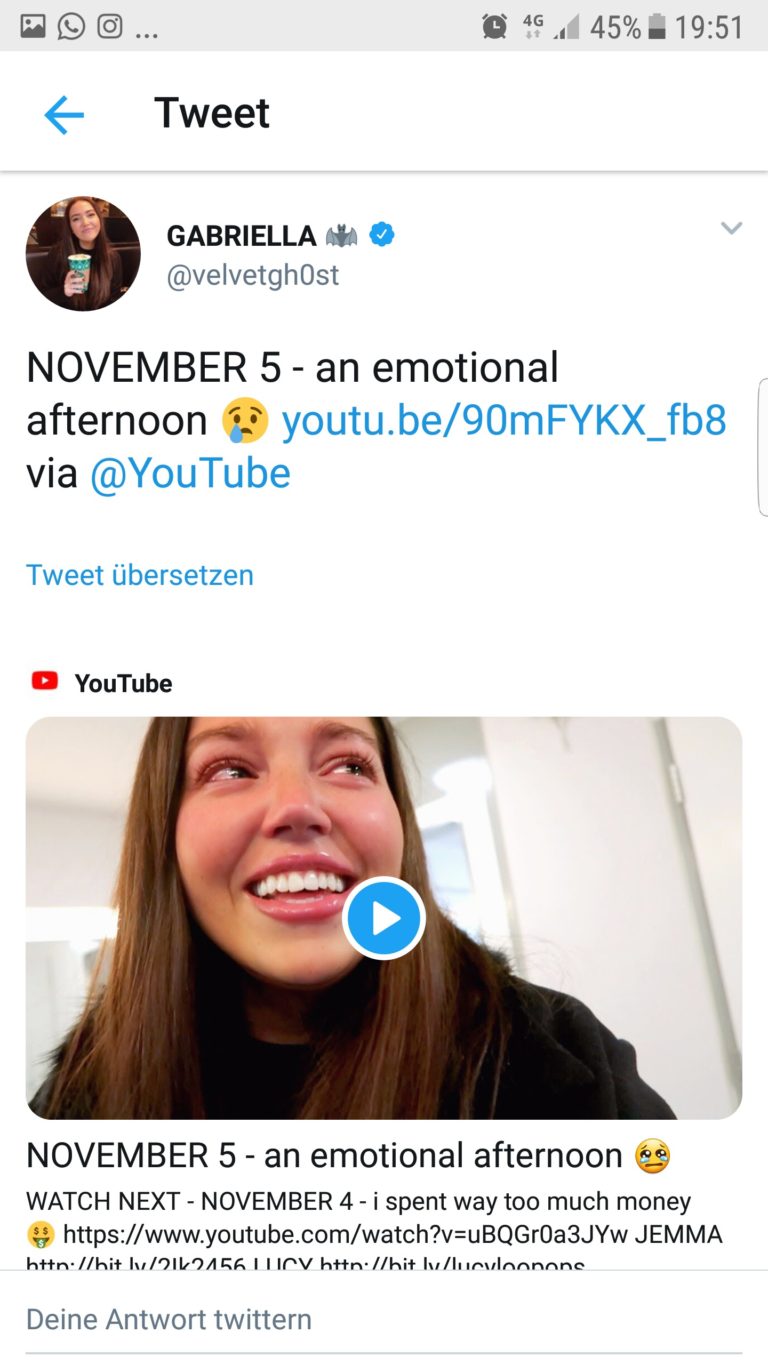Screen dimensions: 768x1365
Task: Open the tweet options dropdown chevron
Action: point(732,228)
